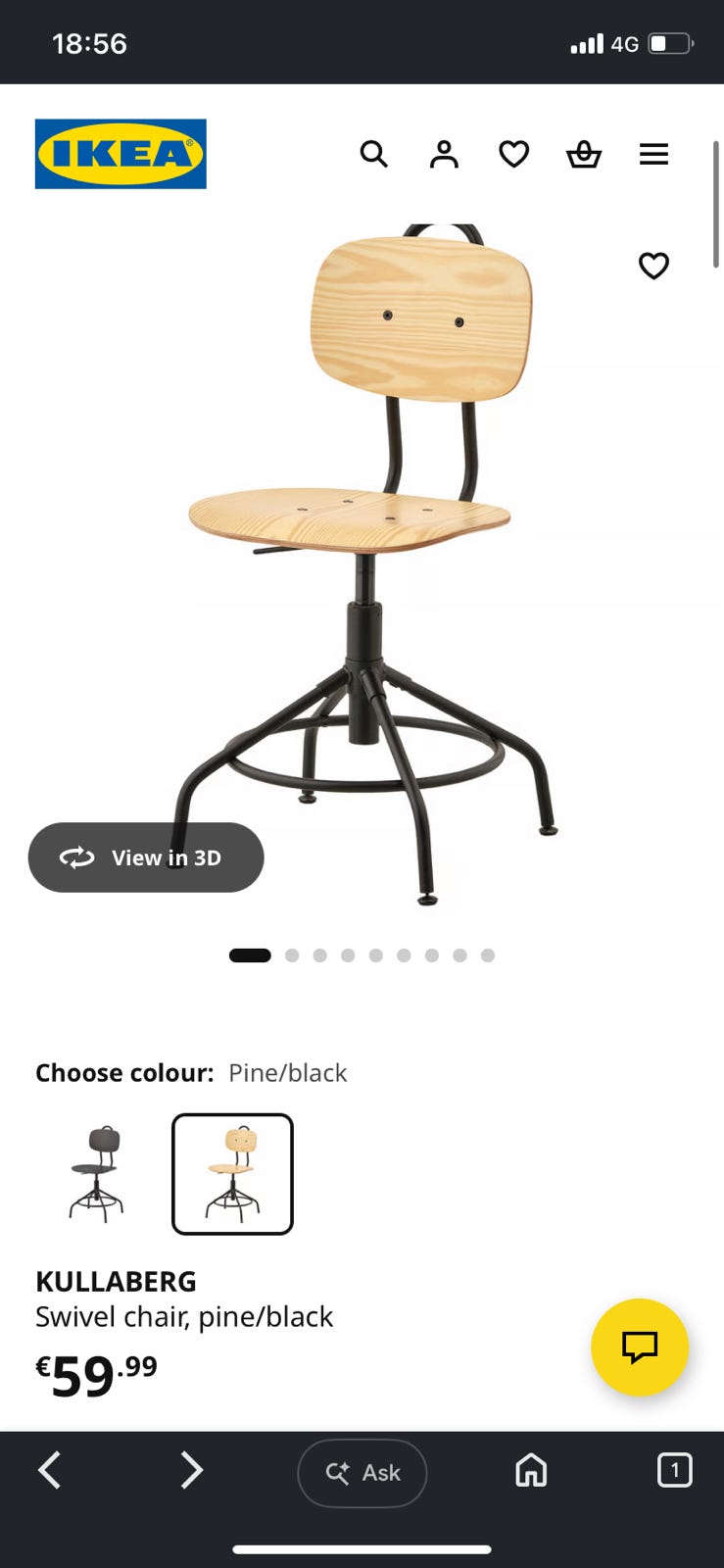Select the black colour variant

97,1173
